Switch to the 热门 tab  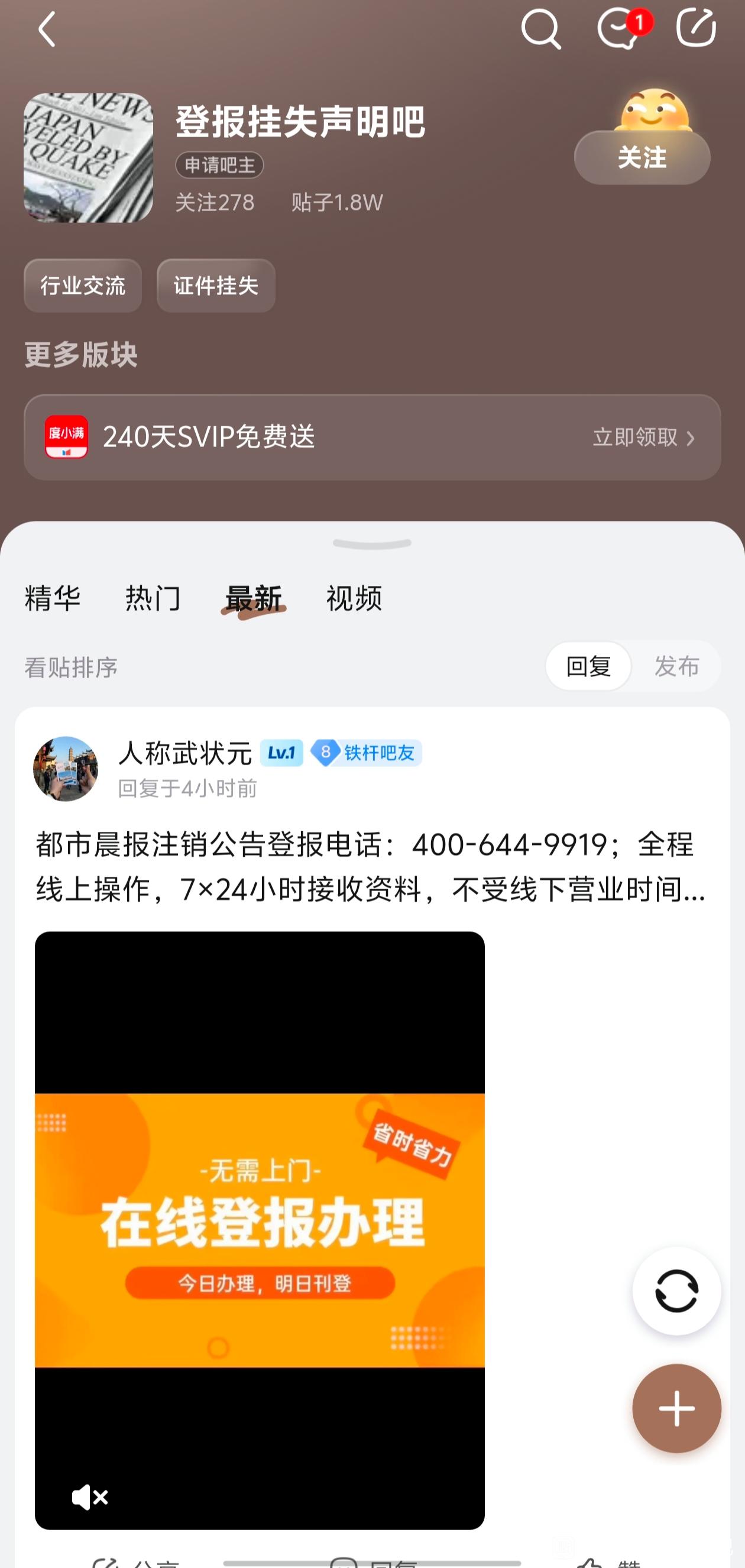pyautogui.click(x=153, y=598)
